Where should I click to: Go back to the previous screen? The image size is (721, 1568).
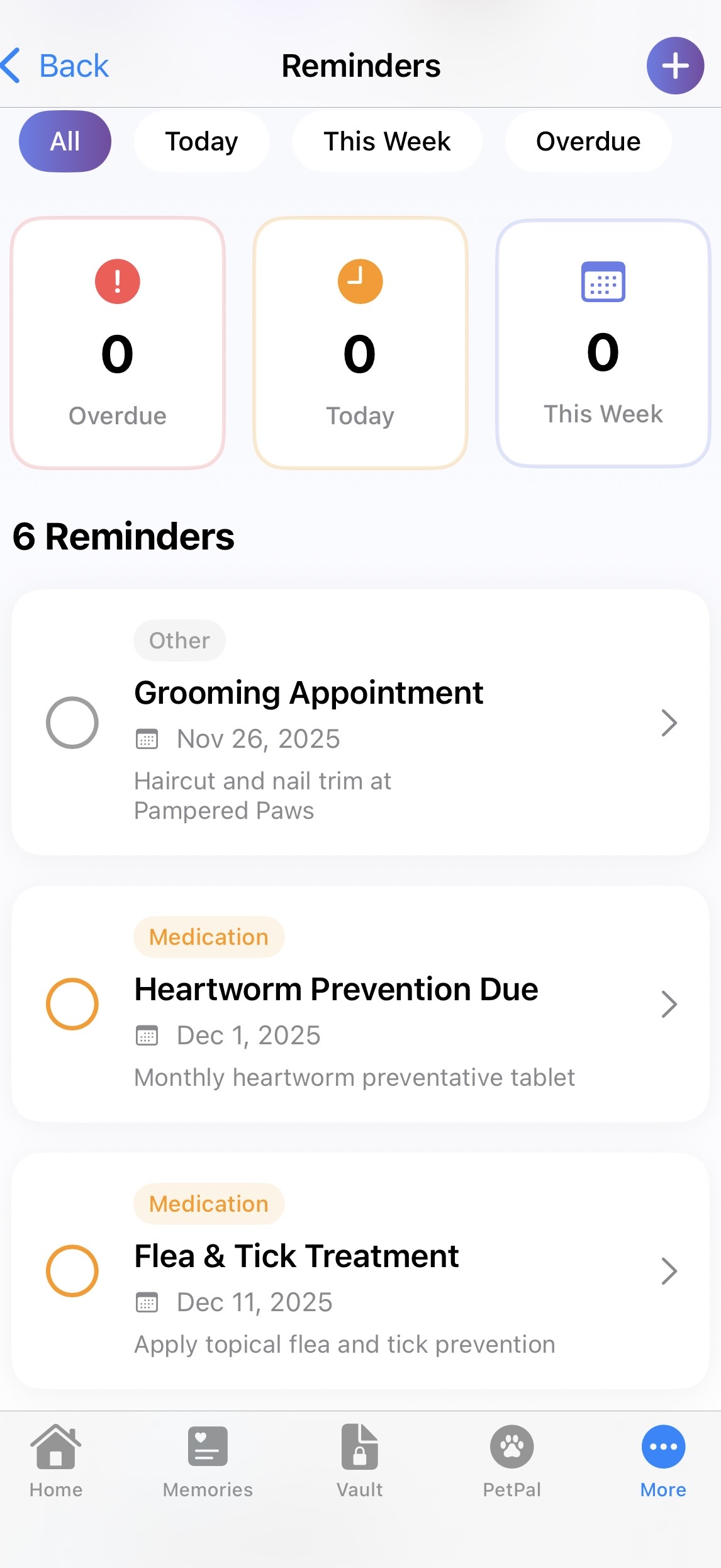coord(57,66)
